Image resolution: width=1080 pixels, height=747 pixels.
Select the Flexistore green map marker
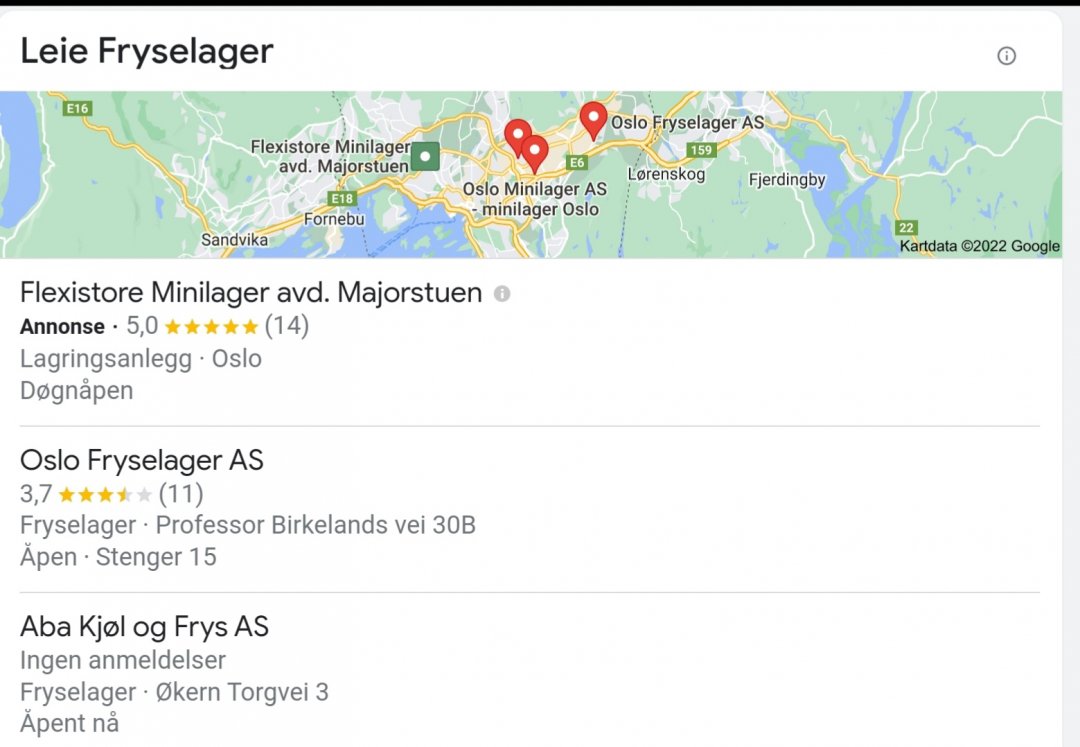(x=426, y=156)
